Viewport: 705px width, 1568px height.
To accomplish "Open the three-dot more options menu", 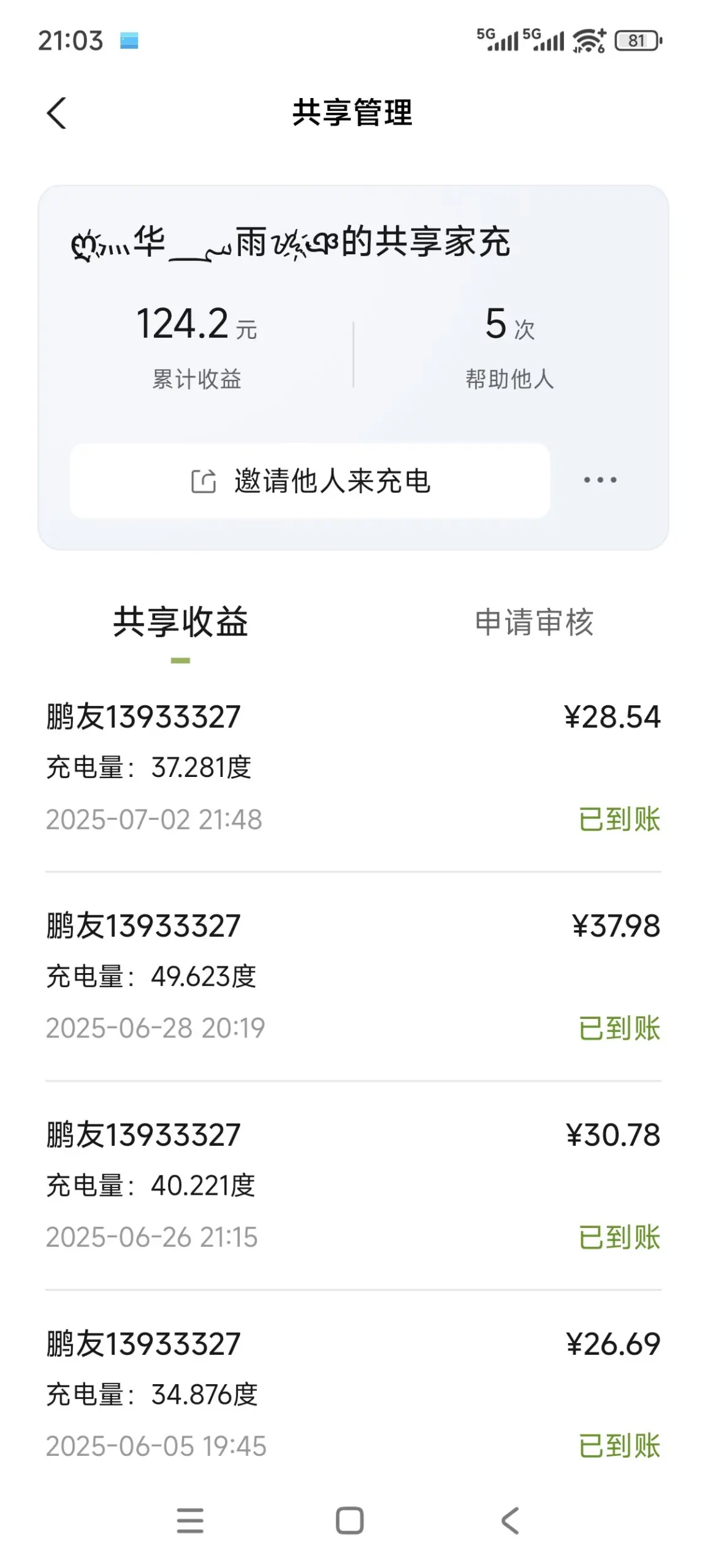I will tap(600, 480).
